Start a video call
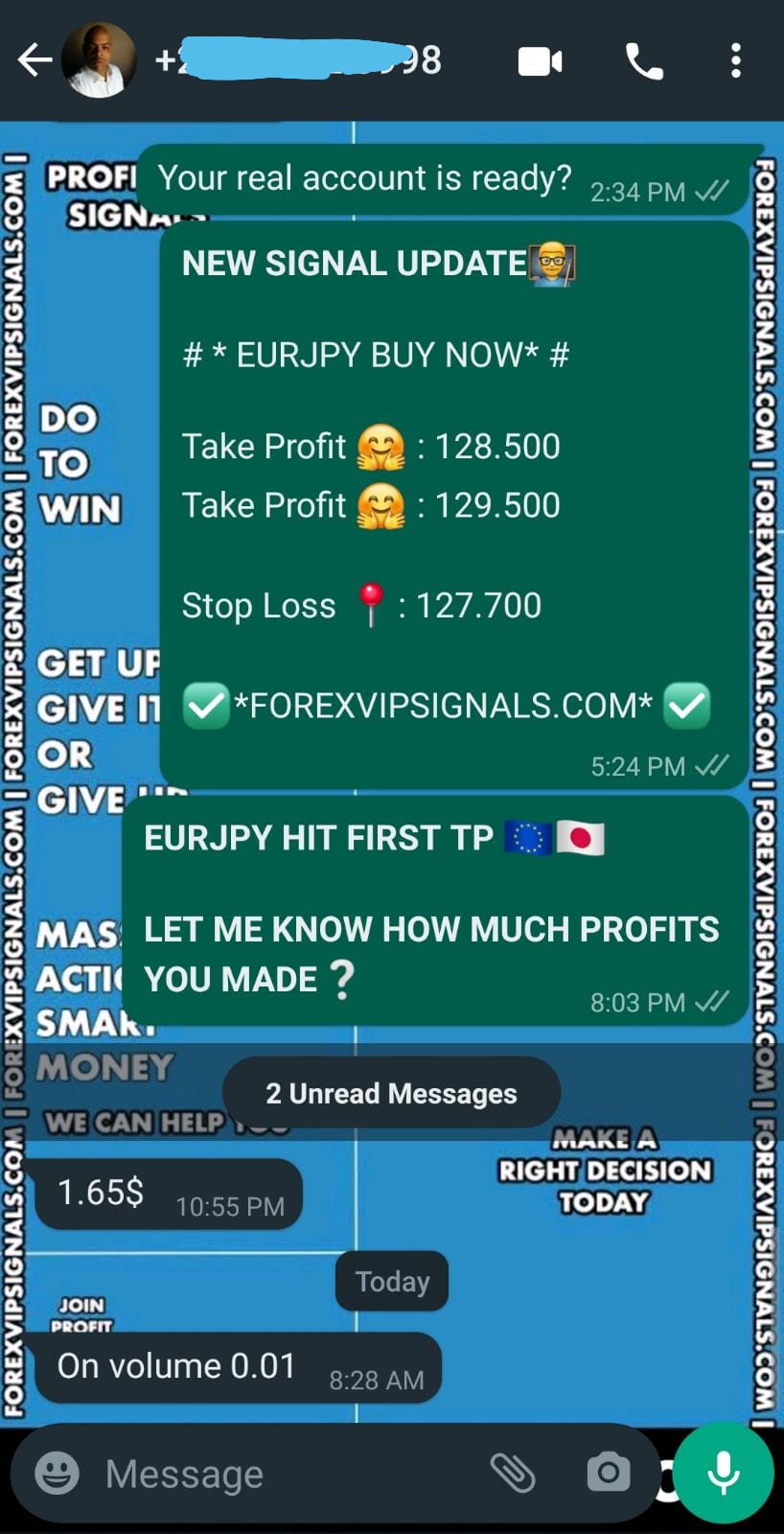Screen dimensions: 784x1534 click(540, 61)
